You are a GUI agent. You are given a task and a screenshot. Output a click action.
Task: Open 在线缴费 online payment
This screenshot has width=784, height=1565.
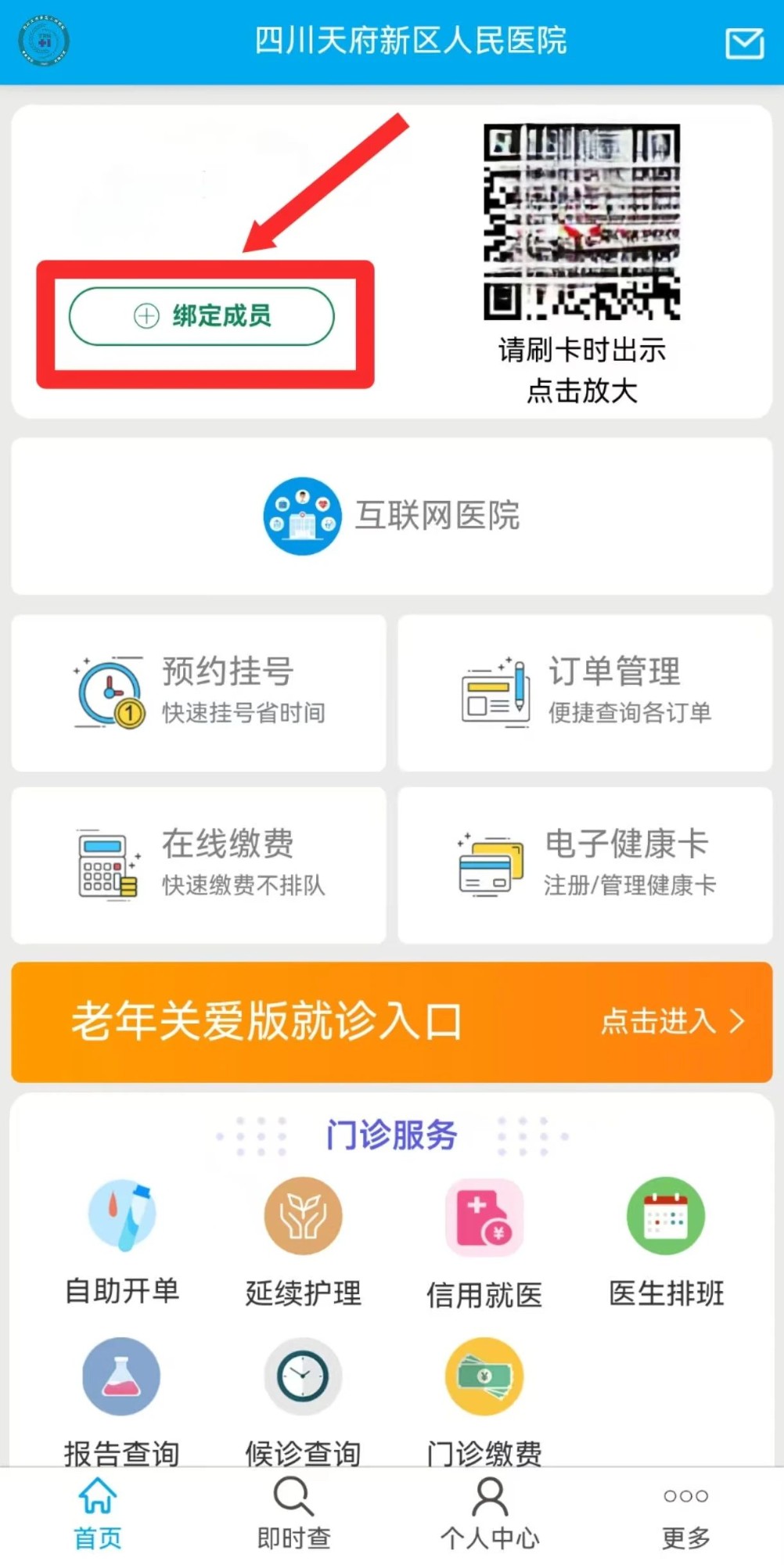(x=199, y=865)
